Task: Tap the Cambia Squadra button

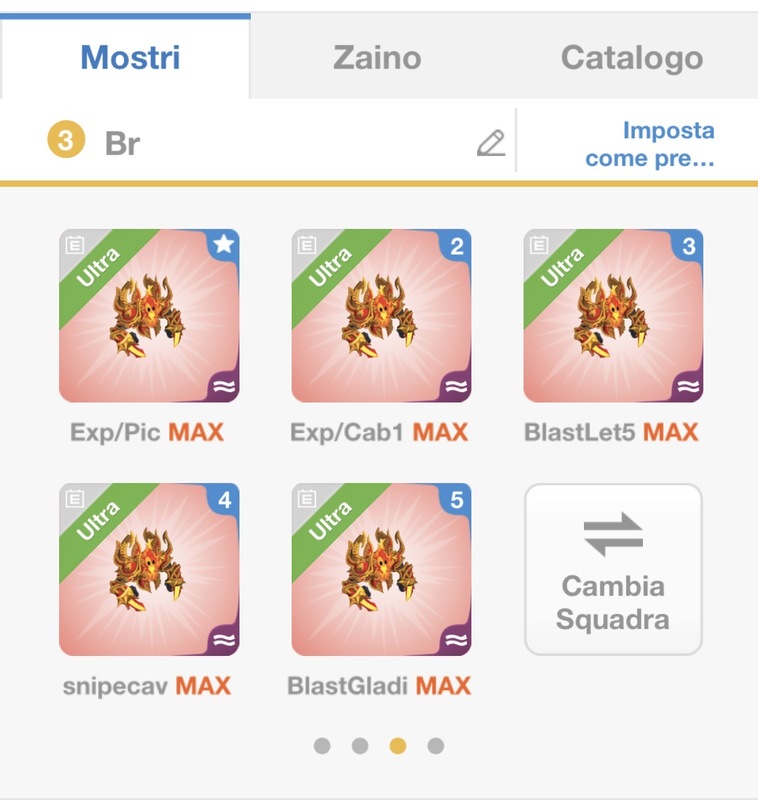Action: point(613,569)
